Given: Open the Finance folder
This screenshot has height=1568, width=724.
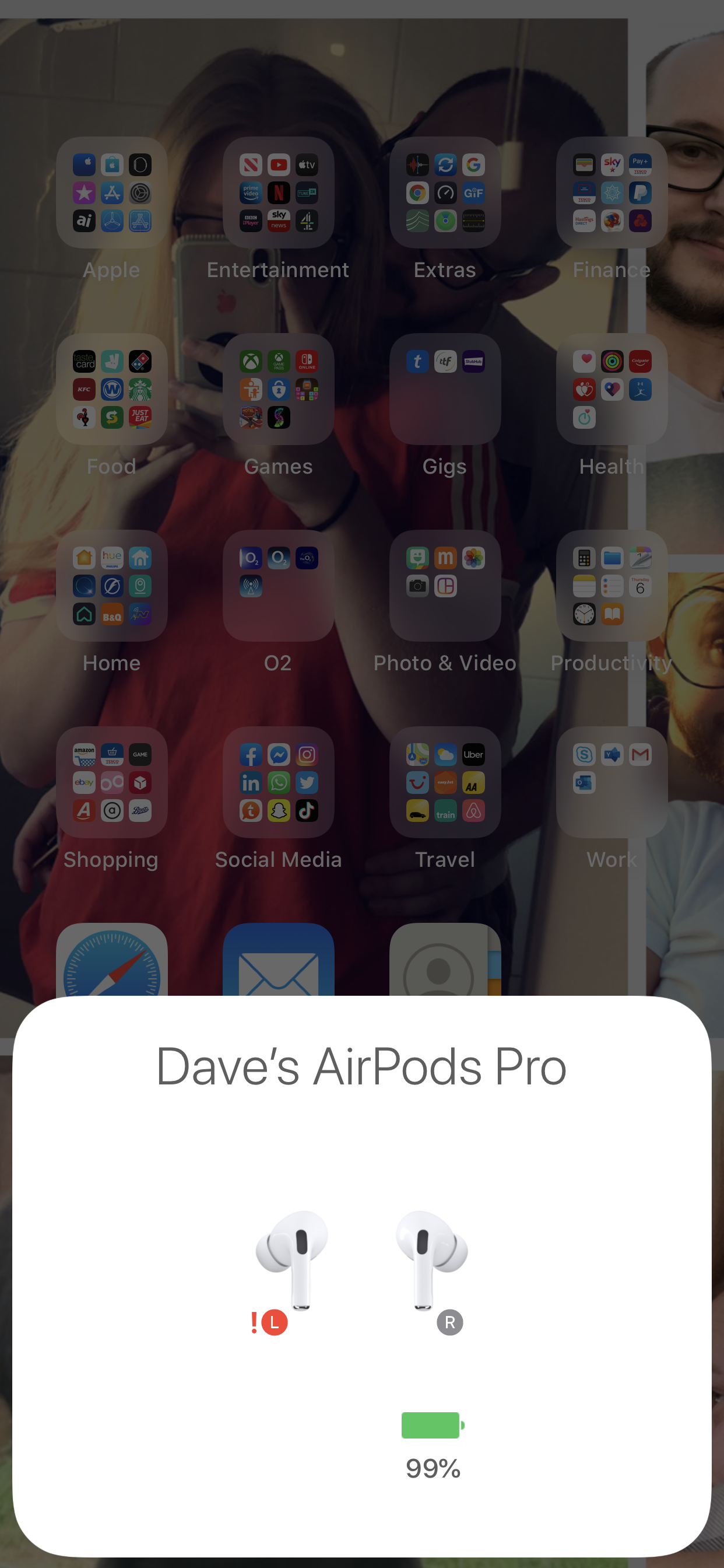Looking at the screenshot, I should pos(611,193).
